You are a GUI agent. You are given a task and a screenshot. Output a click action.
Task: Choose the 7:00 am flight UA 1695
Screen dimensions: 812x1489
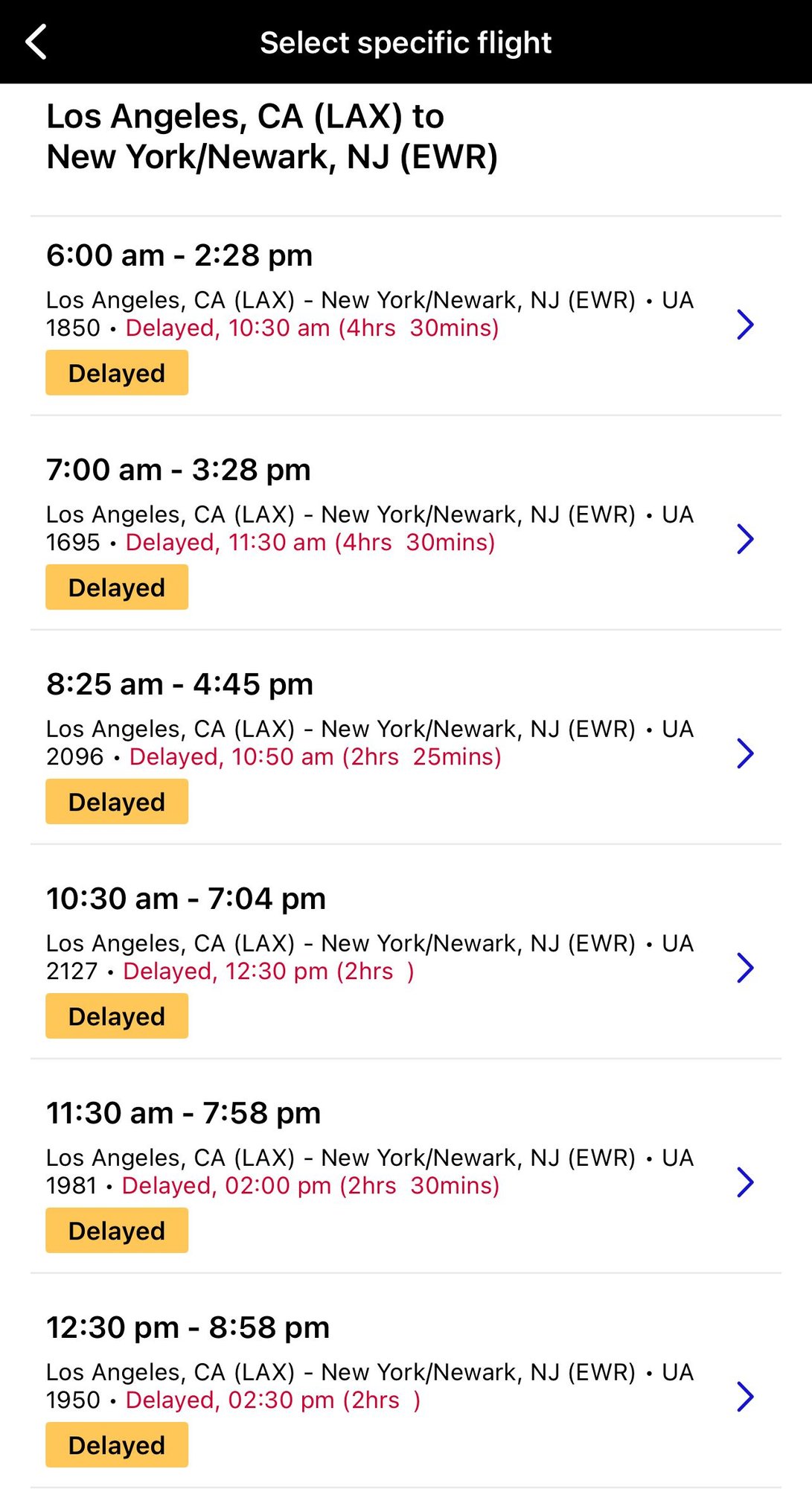pyautogui.click(x=406, y=531)
